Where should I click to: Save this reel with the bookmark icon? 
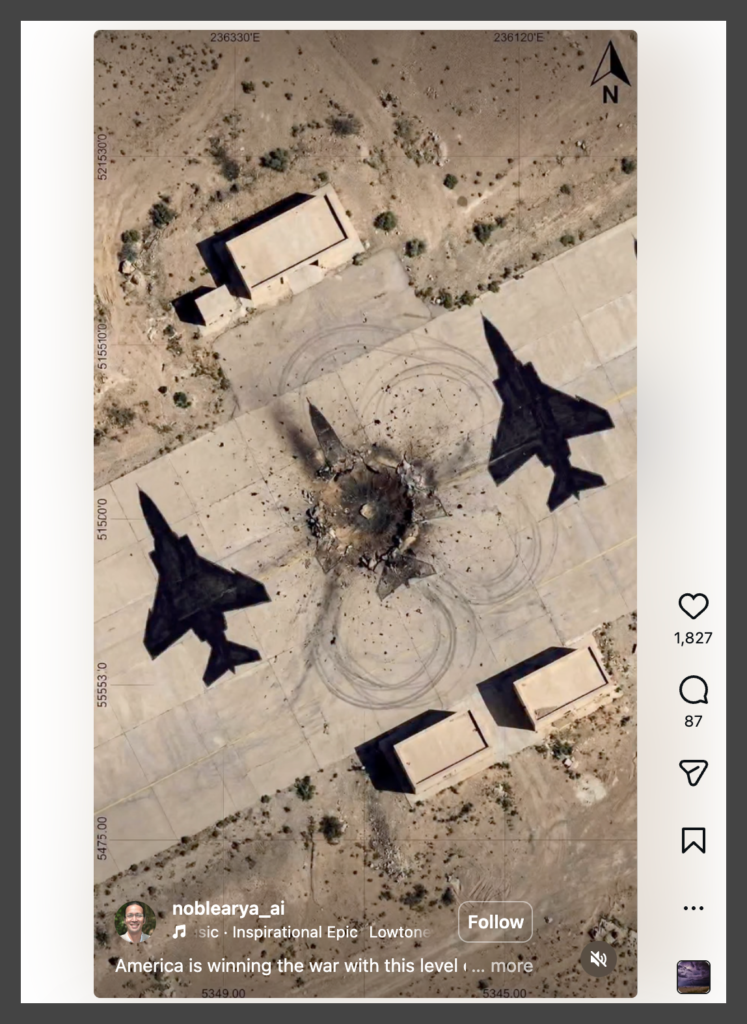click(x=693, y=840)
